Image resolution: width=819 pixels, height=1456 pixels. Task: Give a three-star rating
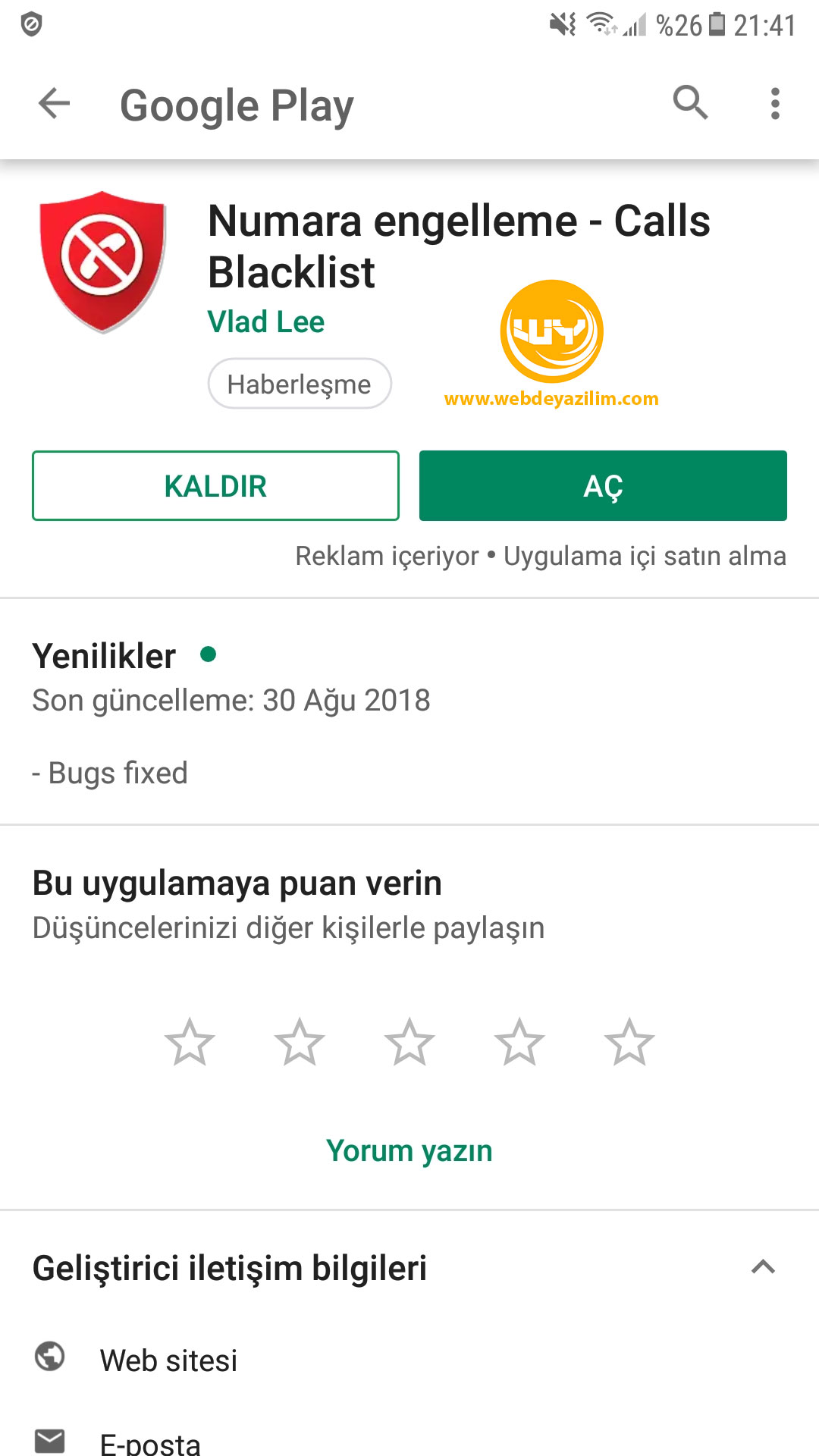tap(409, 1042)
